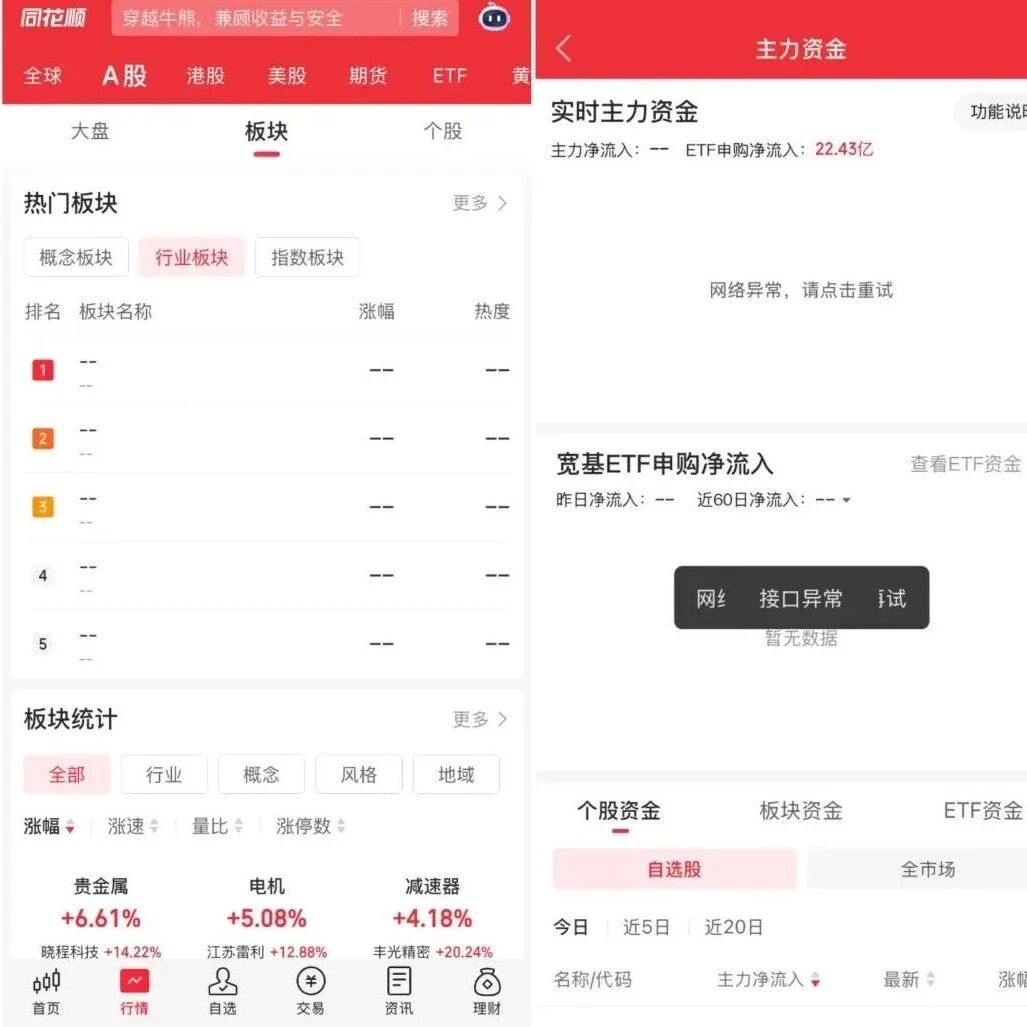1027x1027 pixels.
Task: Filter 板块统计 by 风格
Action: [x=358, y=775]
